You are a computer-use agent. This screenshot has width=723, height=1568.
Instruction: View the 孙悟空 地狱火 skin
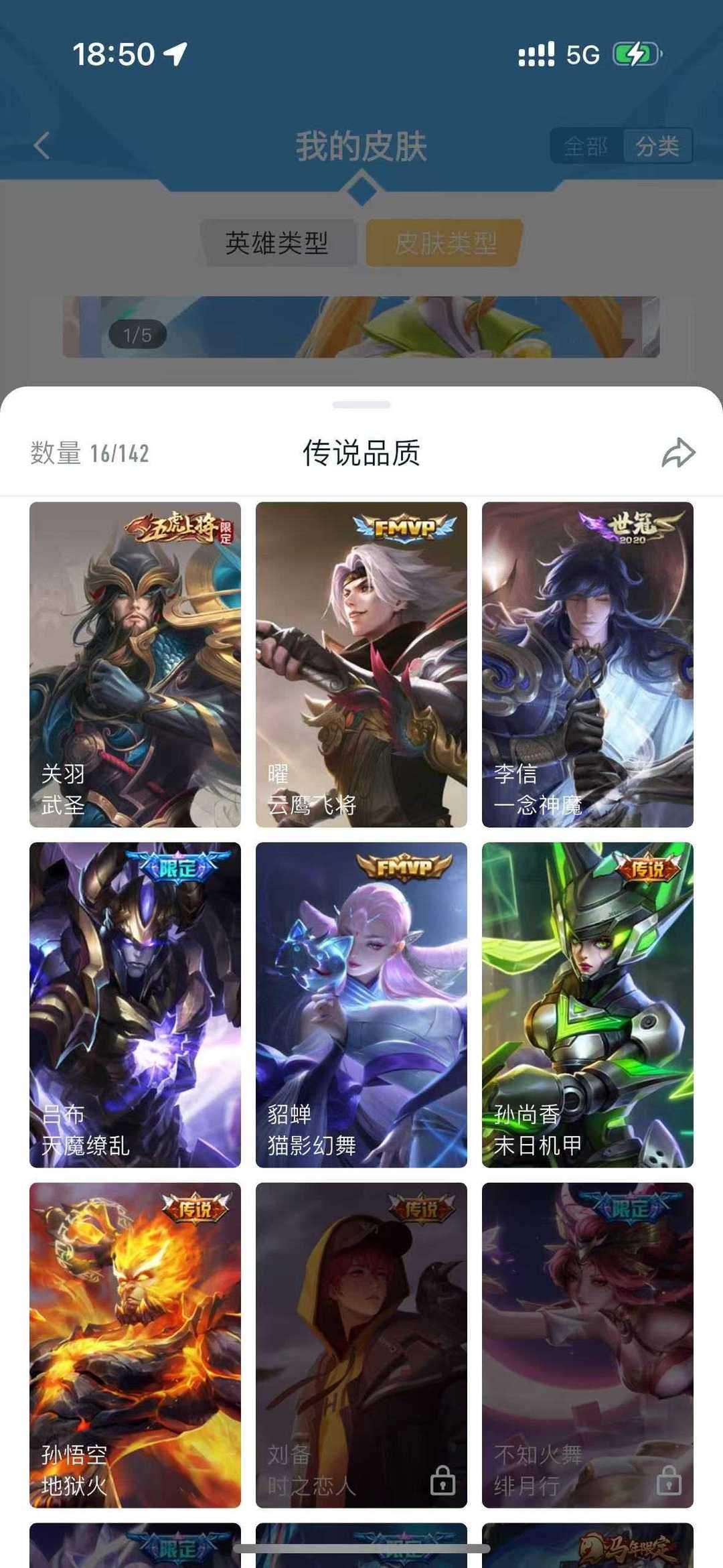click(135, 1345)
